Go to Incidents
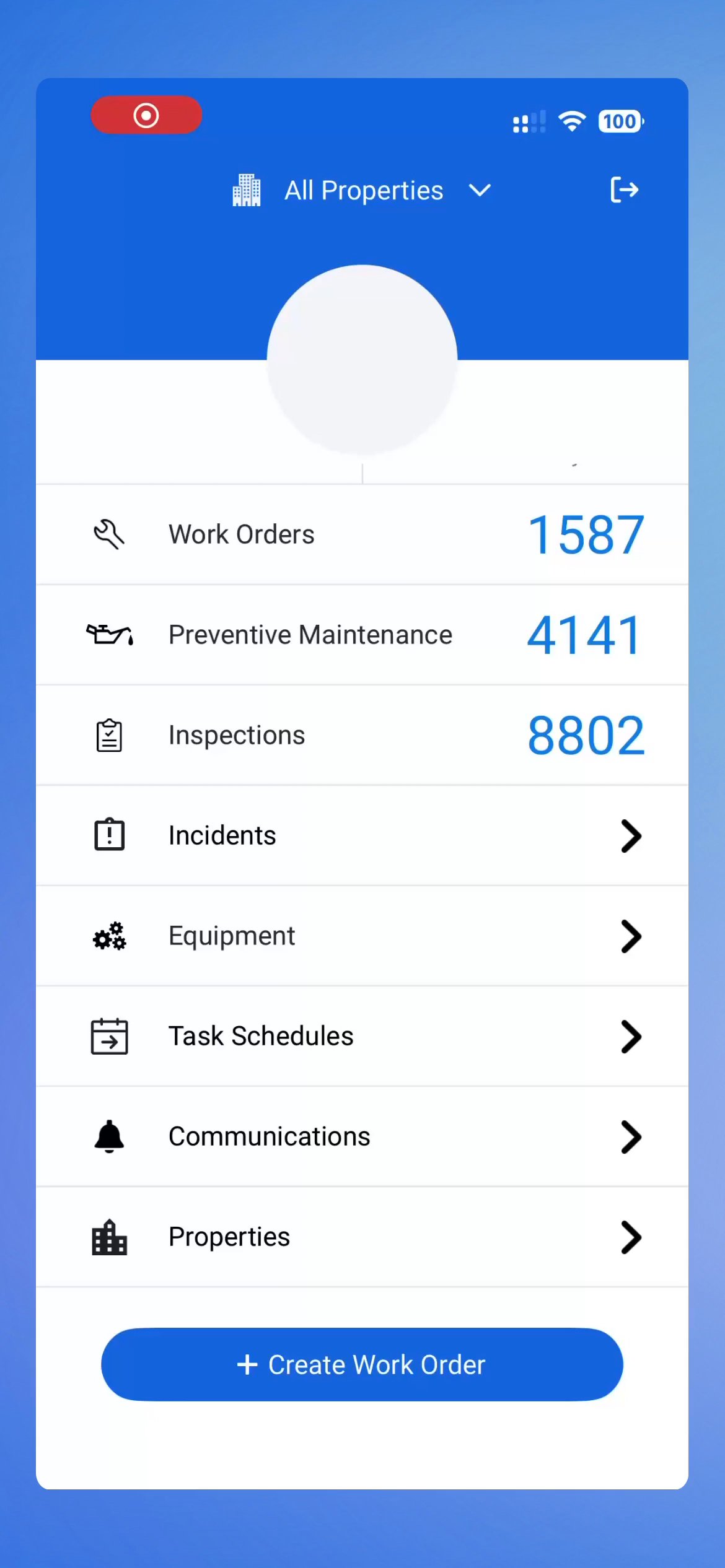Image resolution: width=725 pixels, height=1568 pixels. 362,835
